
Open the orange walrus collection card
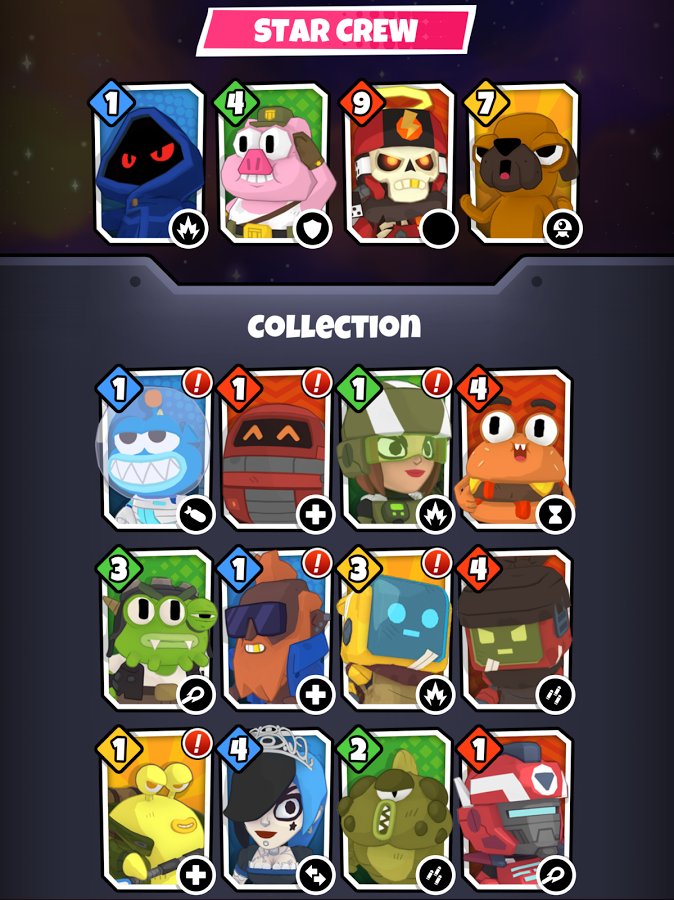[516, 452]
